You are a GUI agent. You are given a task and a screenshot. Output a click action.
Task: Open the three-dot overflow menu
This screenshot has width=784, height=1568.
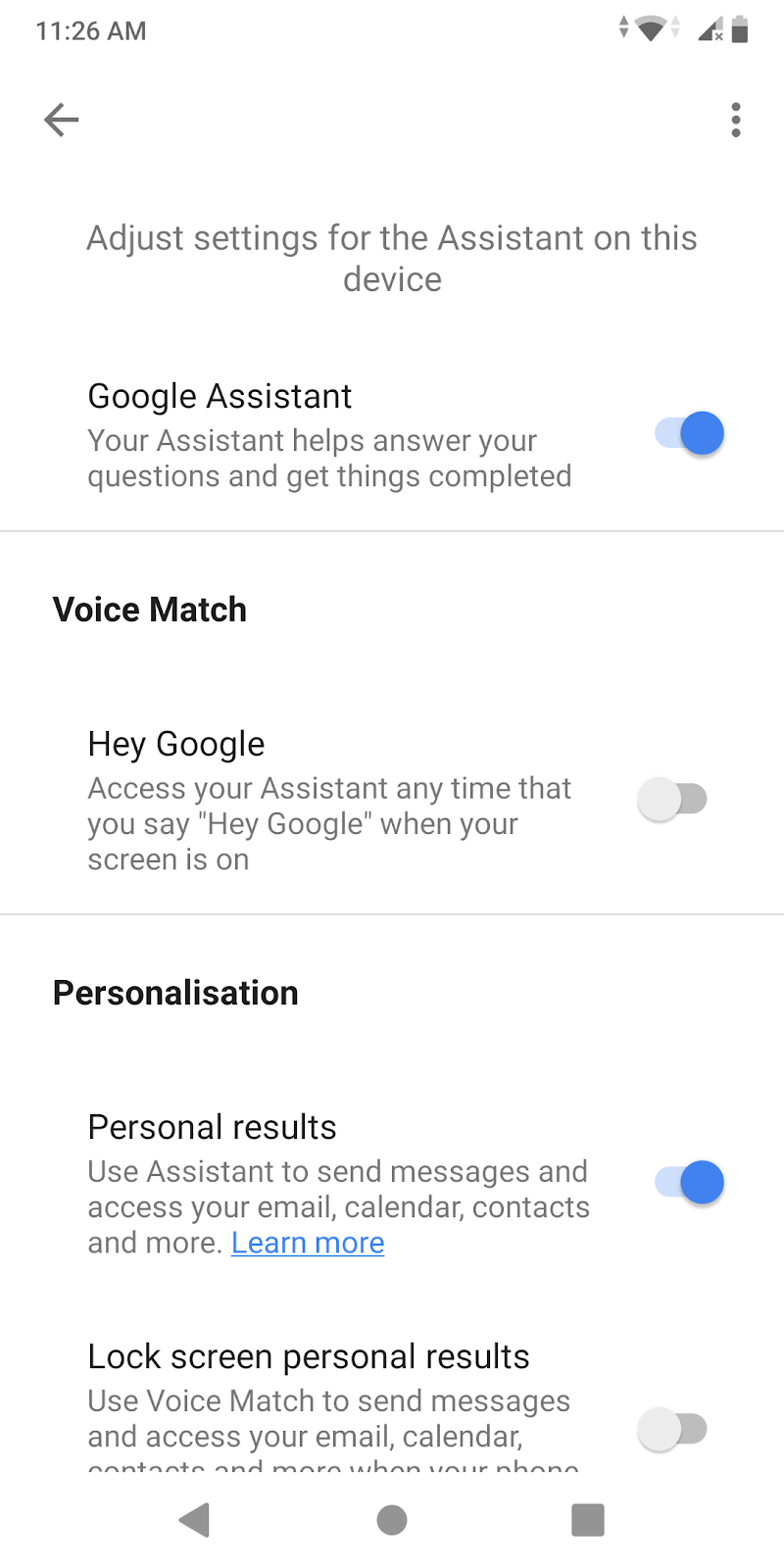[x=735, y=120]
